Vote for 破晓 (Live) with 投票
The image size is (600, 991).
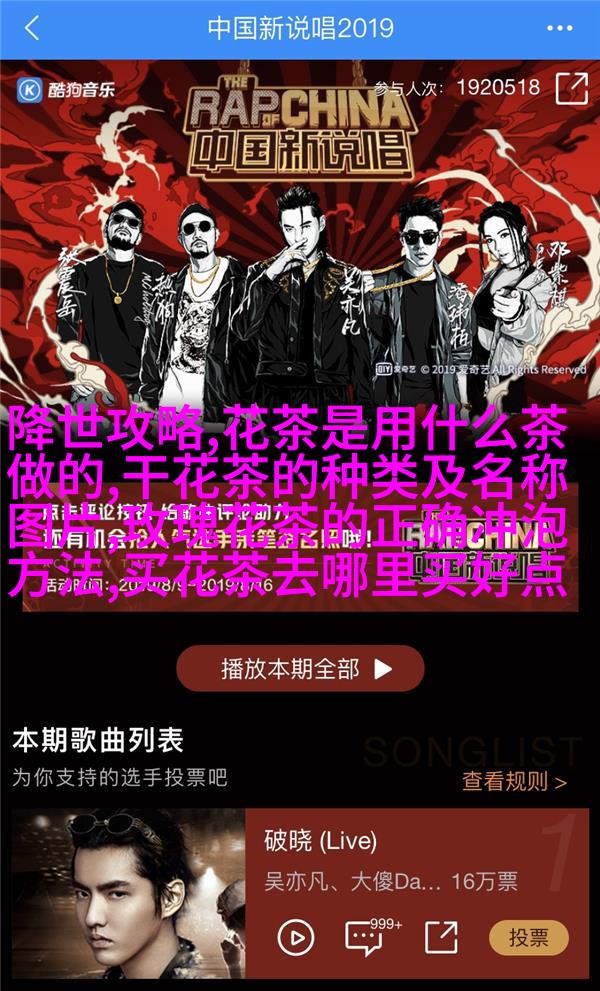528,938
